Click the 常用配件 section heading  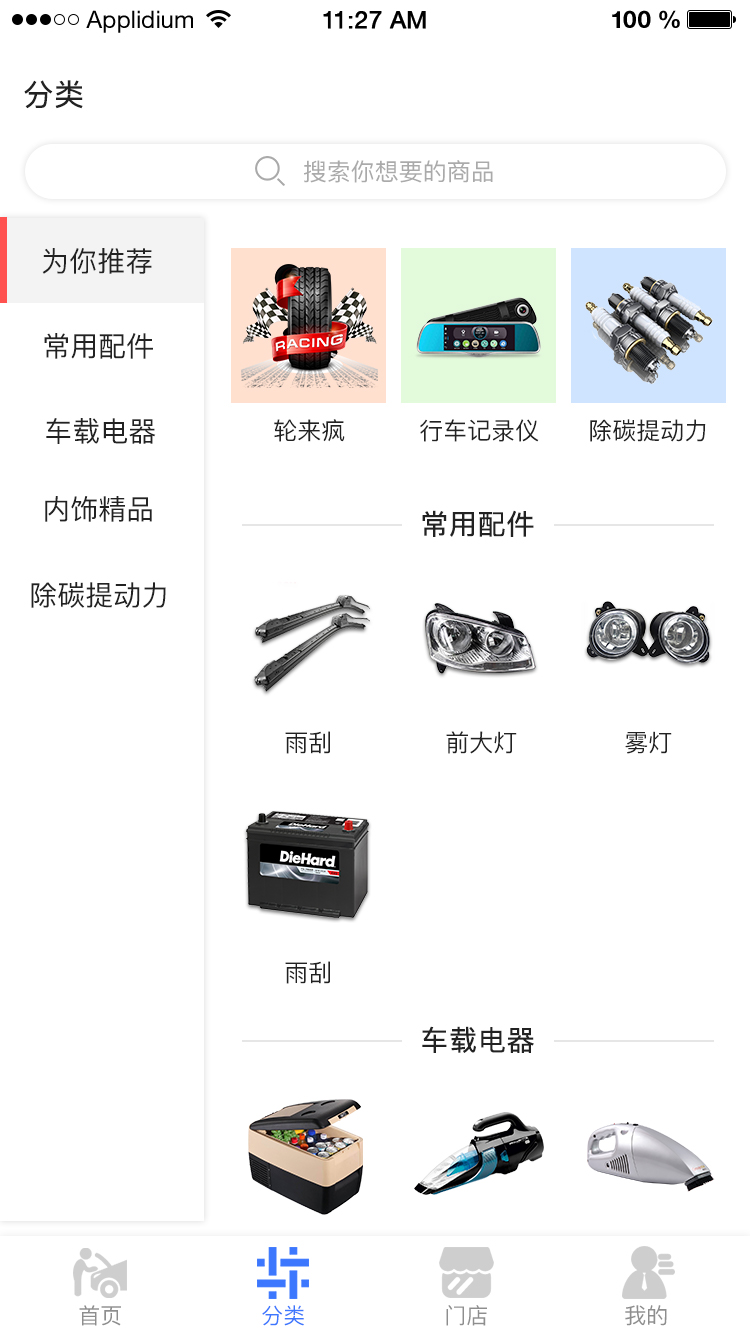[477, 524]
